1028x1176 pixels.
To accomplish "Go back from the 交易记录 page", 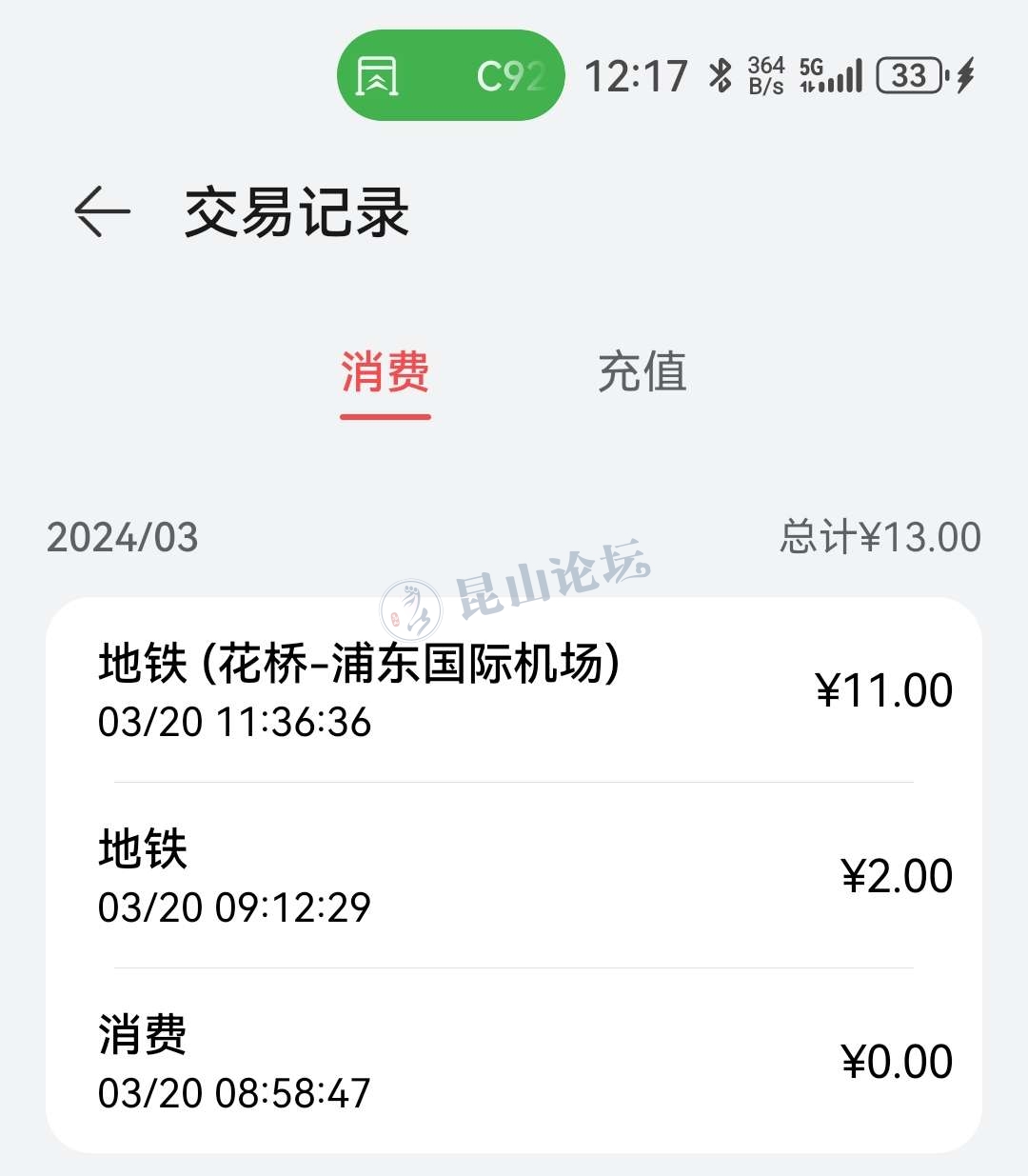I will click(x=102, y=211).
